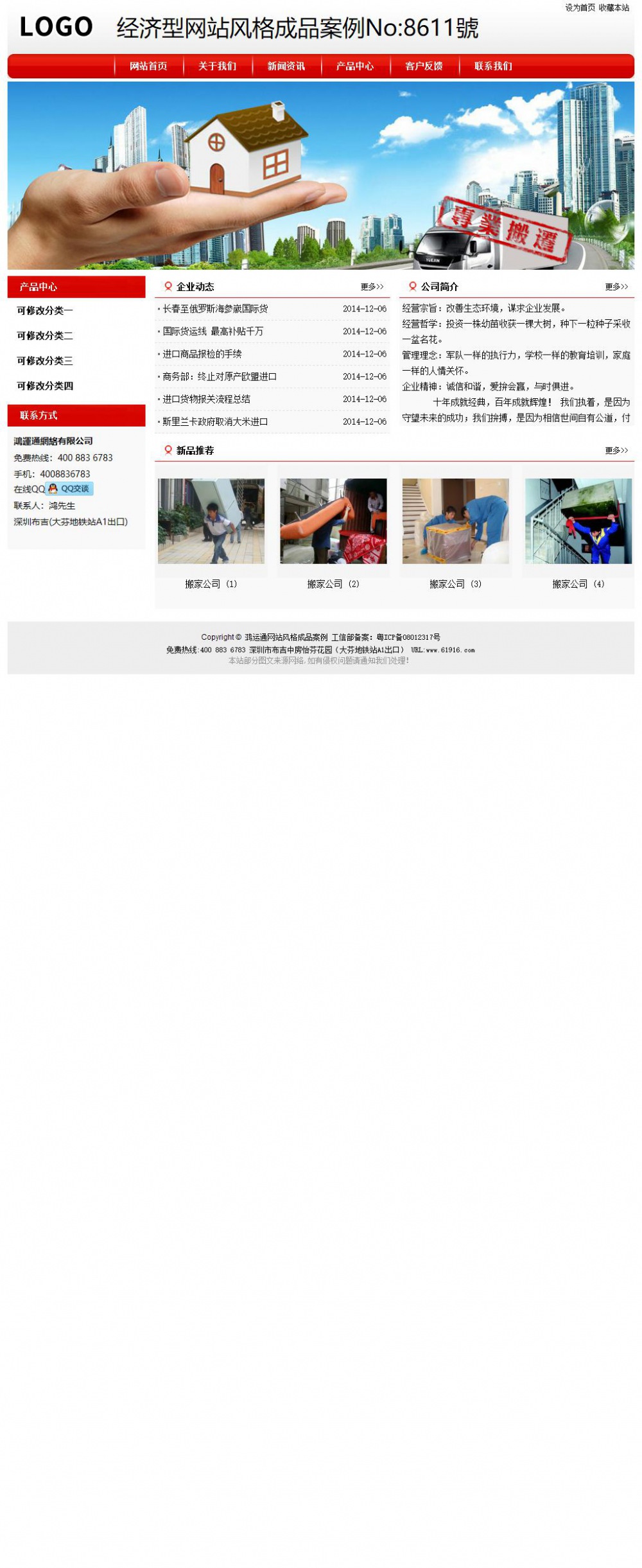Open the 新闻资讯 navigation menu
The height and width of the screenshot is (1568, 642).
coord(287,64)
